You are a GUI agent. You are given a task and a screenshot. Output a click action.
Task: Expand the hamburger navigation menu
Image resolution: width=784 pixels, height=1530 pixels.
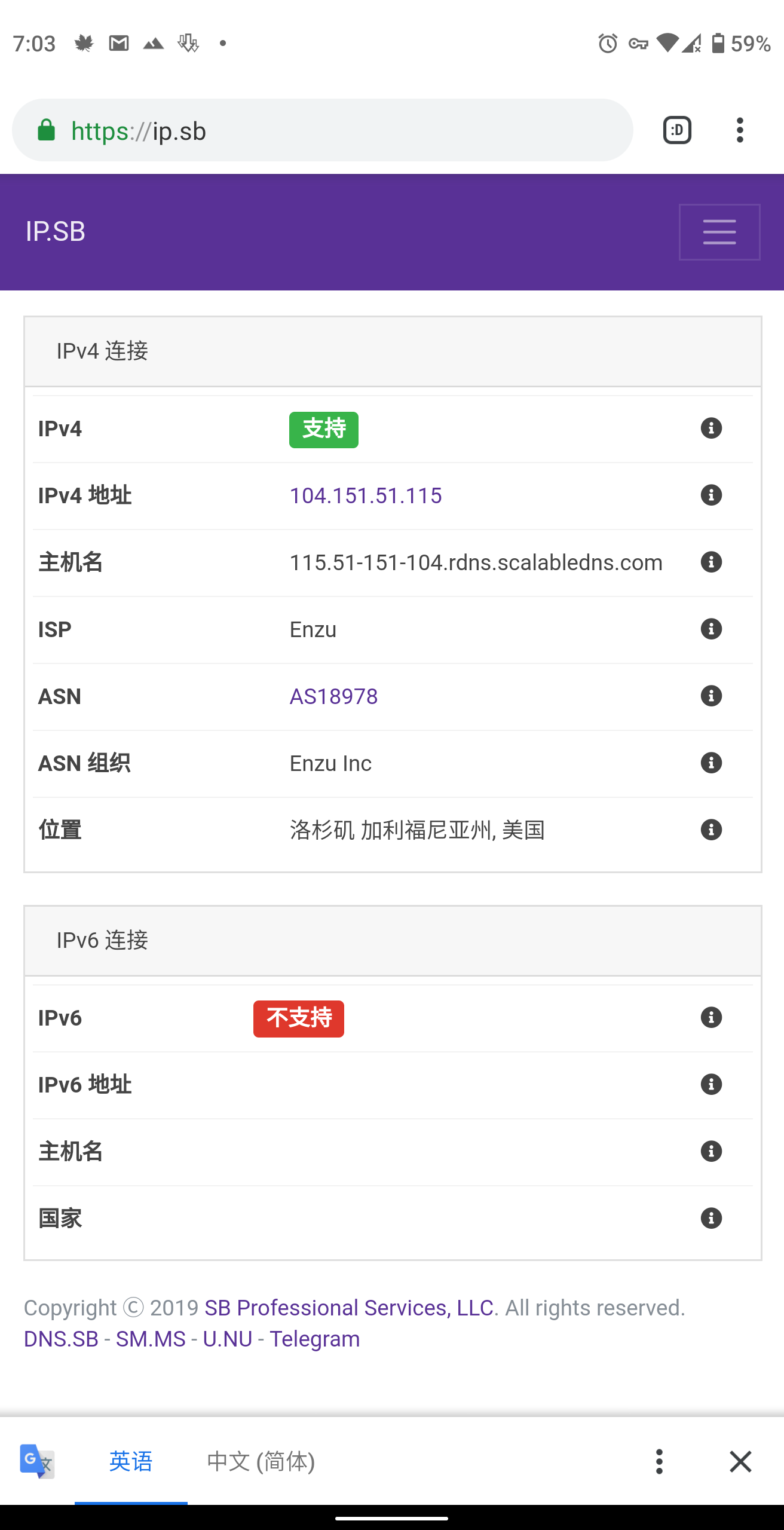[x=719, y=232]
